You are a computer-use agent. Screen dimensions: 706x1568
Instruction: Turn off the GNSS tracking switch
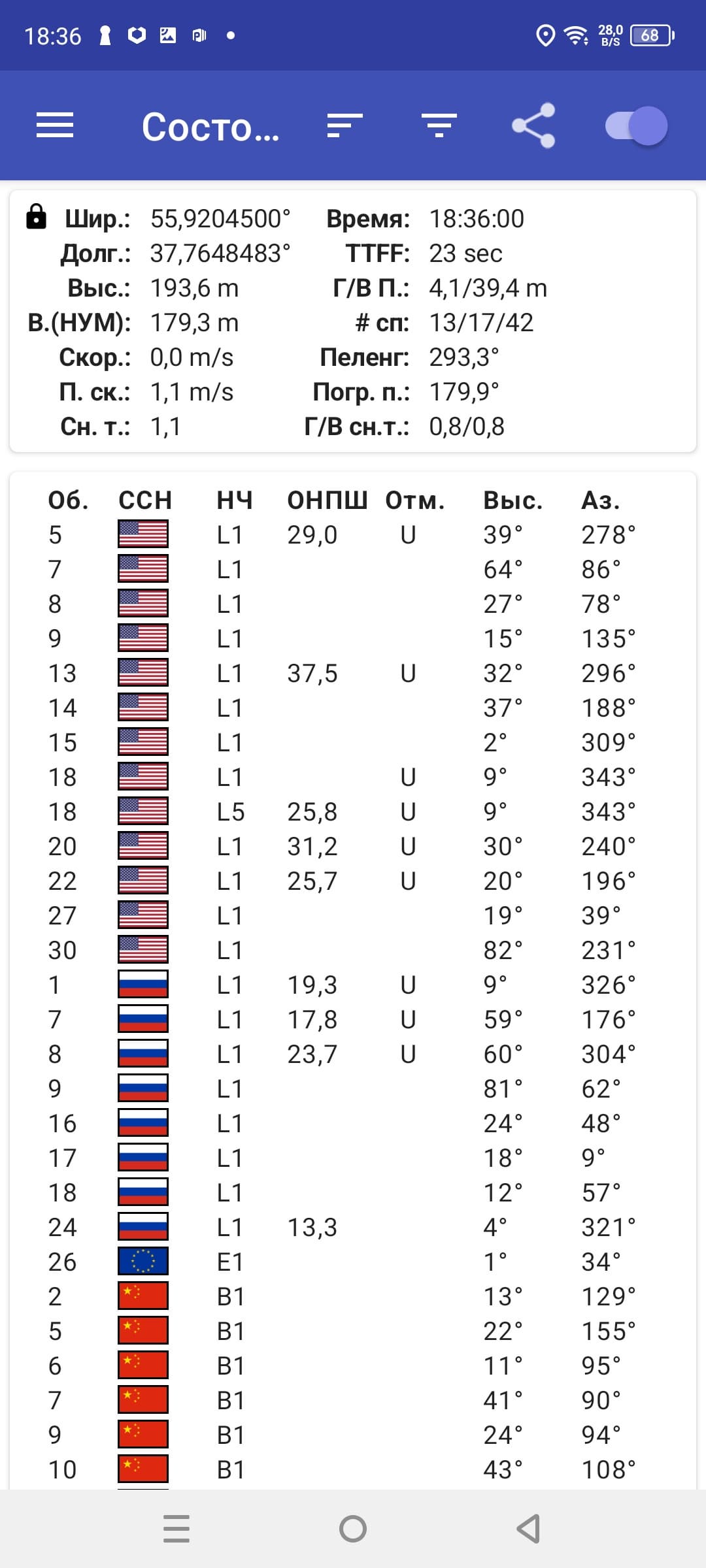[636, 125]
